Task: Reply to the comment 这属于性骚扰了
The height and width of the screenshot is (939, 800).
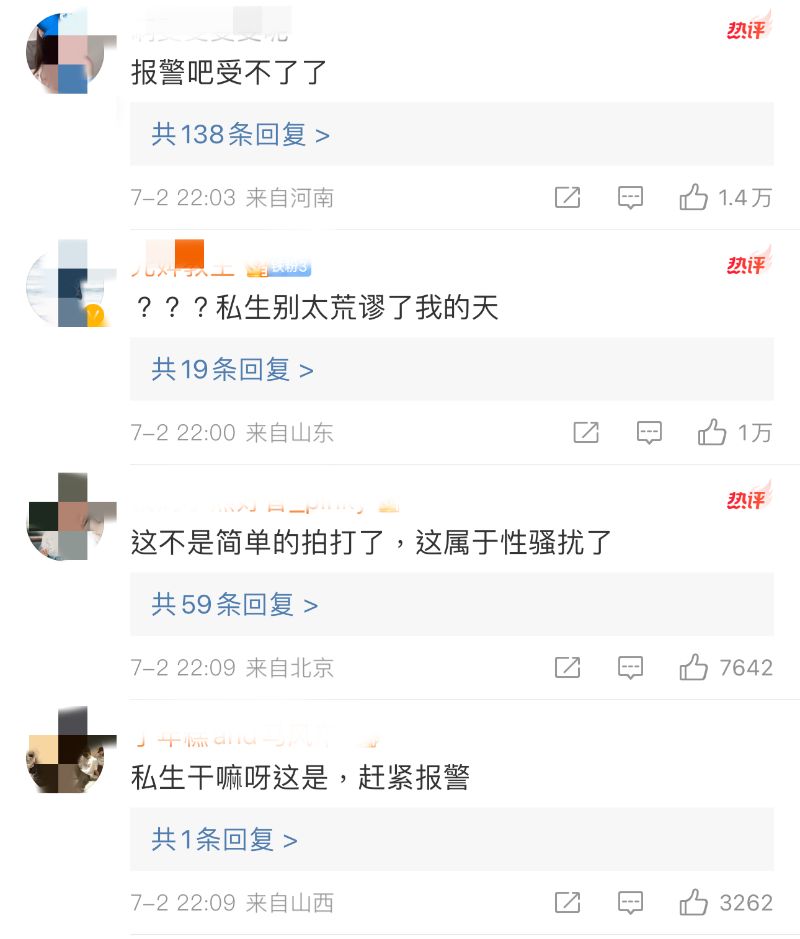Action: [630, 668]
